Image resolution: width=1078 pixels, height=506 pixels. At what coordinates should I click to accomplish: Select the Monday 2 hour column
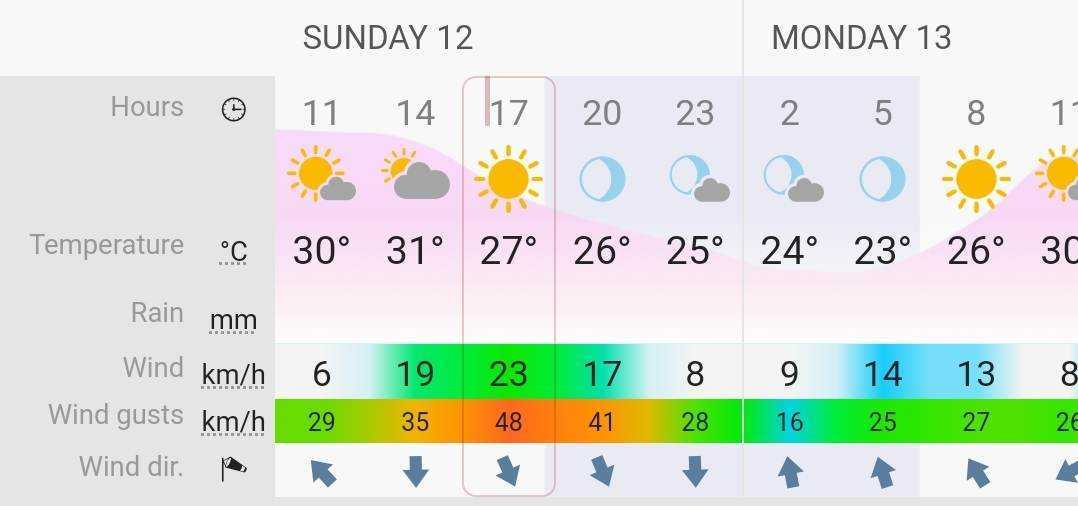pyautogui.click(x=789, y=113)
